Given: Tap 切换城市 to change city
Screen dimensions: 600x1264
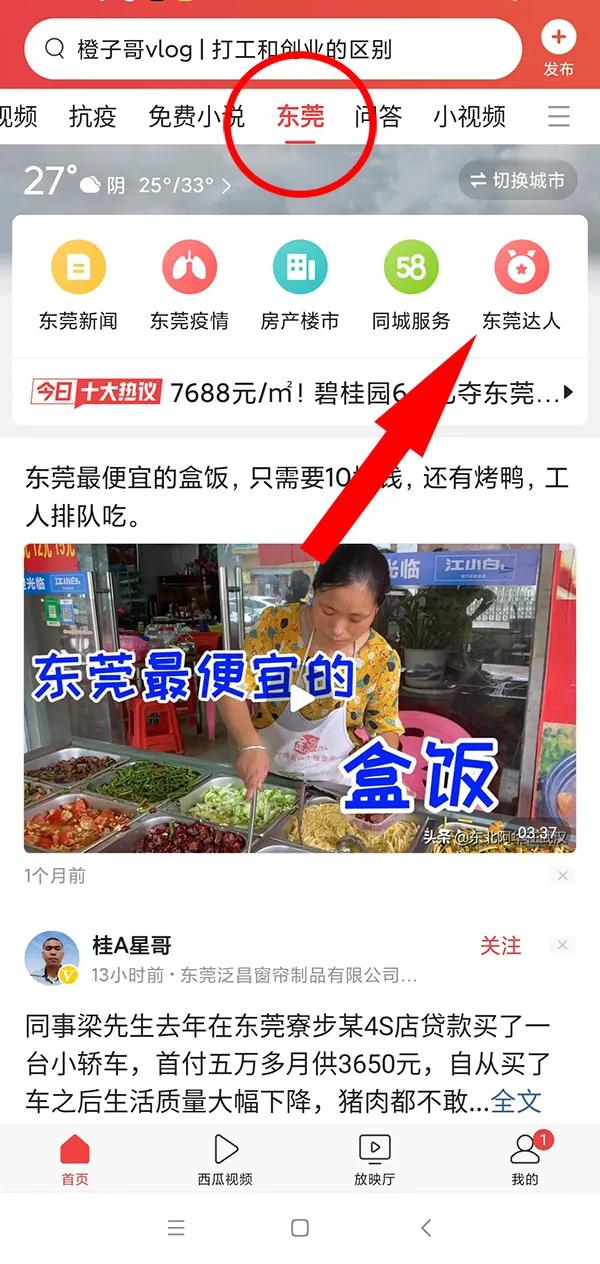Looking at the screenshot, I should click(x=518, y=181).
